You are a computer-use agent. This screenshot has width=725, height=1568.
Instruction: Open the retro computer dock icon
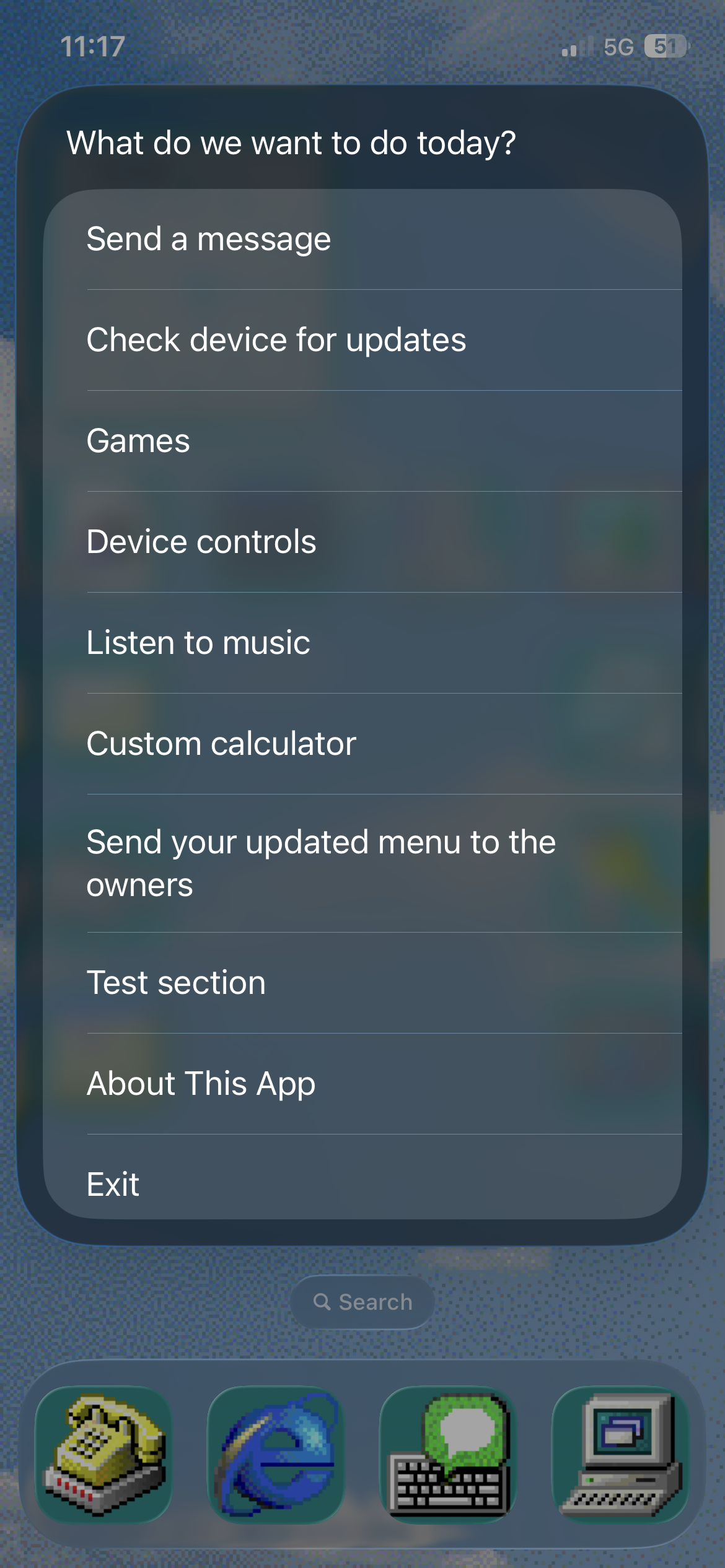click(x=620, y=1454)
